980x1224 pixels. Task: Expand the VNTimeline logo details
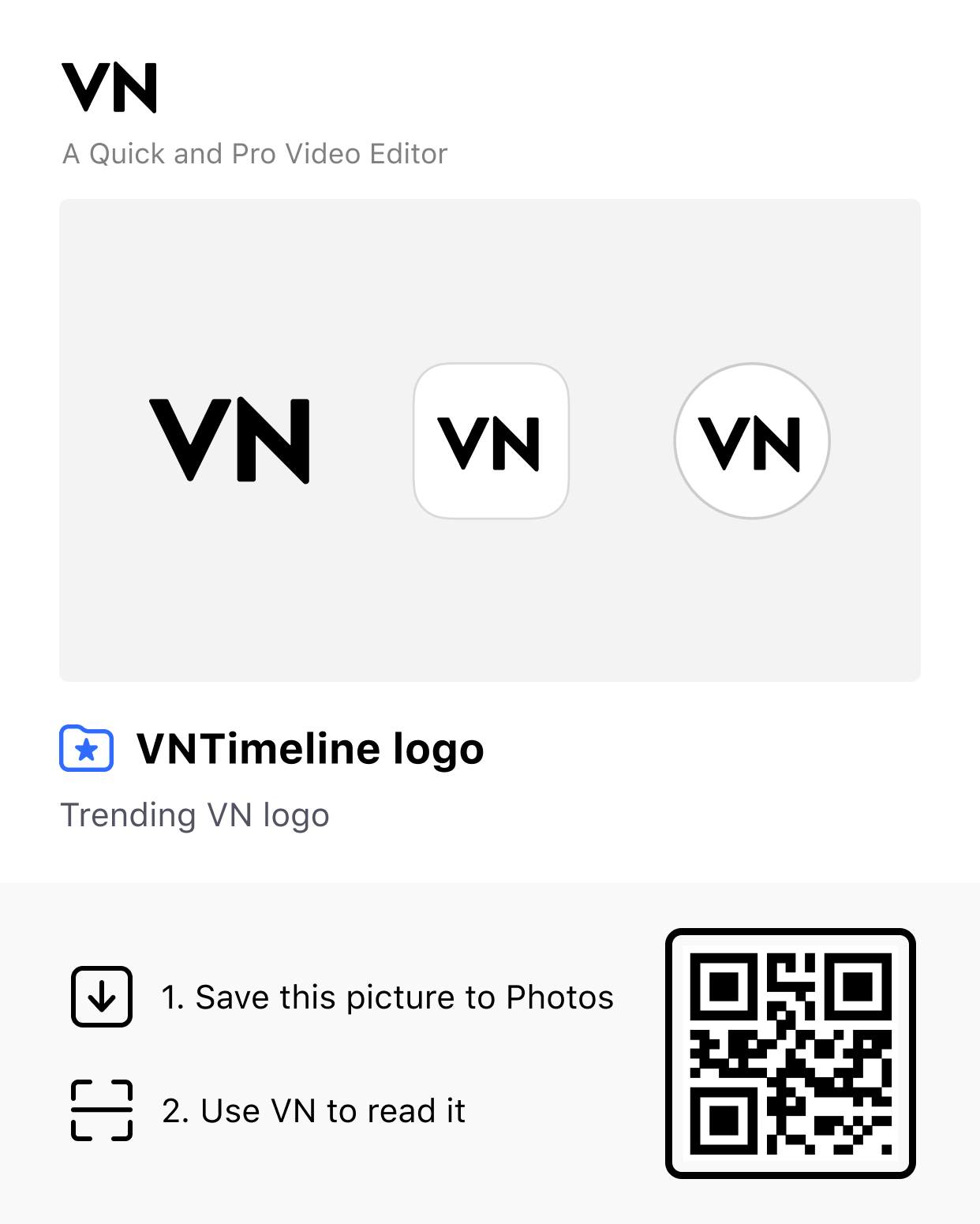[310, 748]
